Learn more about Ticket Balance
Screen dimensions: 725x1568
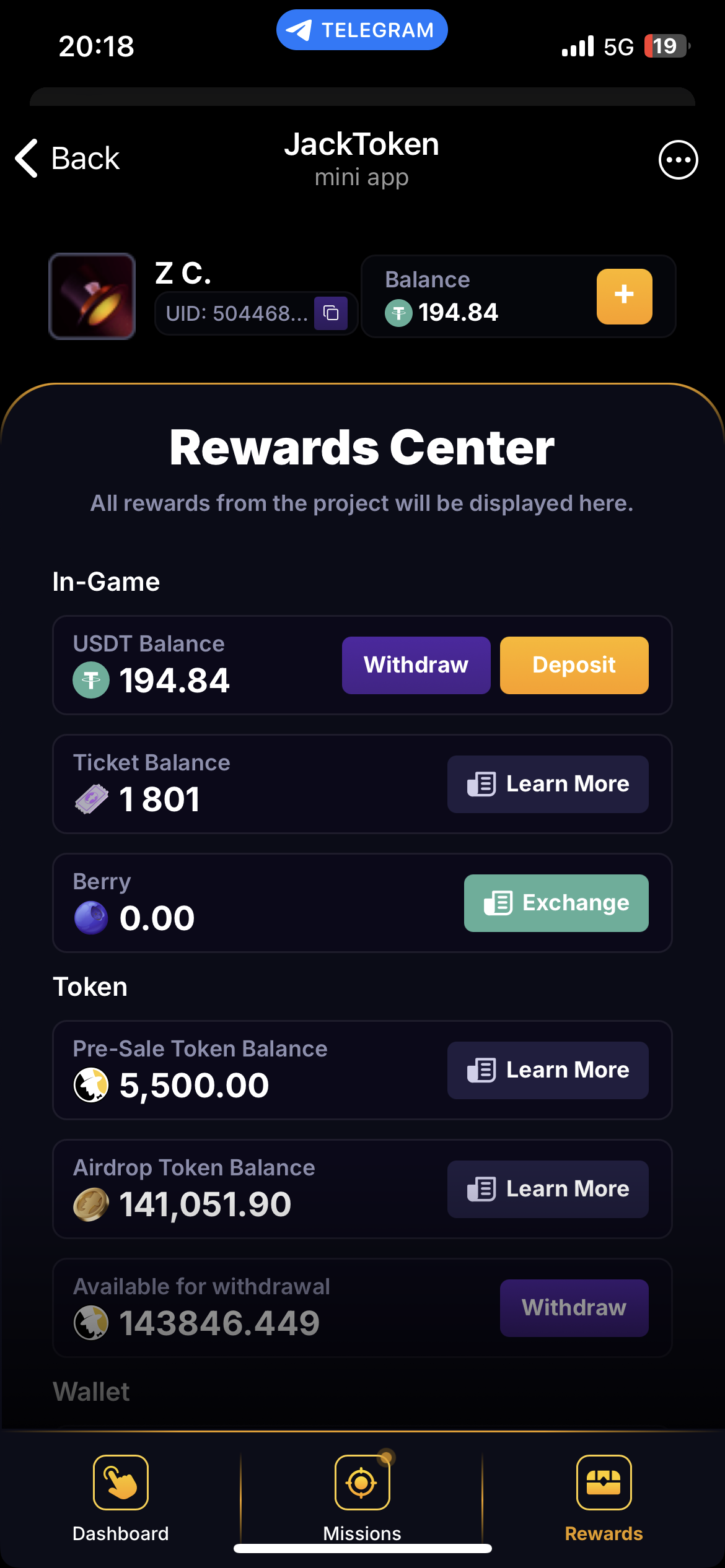[548, 784]
